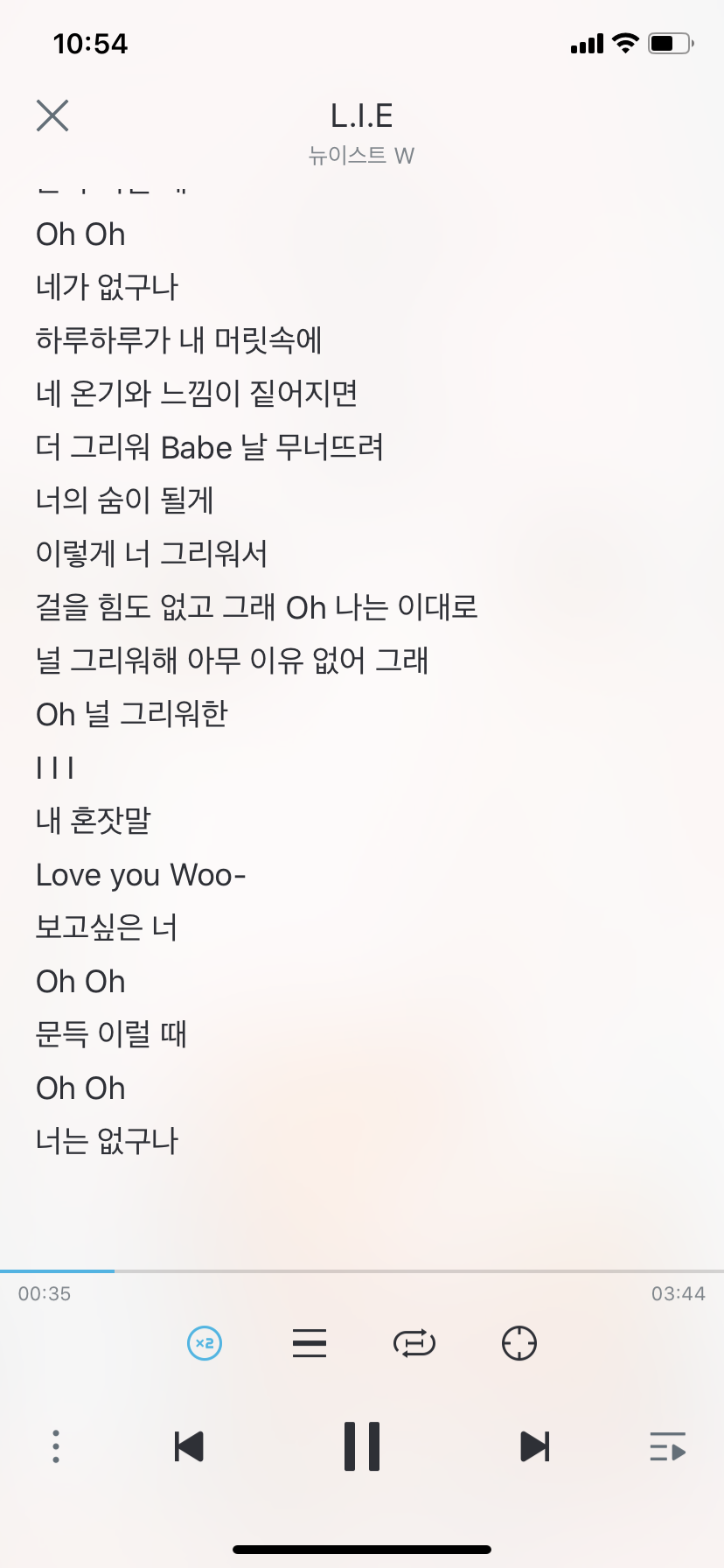Open the three-dot more options menu
The width and height of the screenshot is (724, 1568).
56,1446
